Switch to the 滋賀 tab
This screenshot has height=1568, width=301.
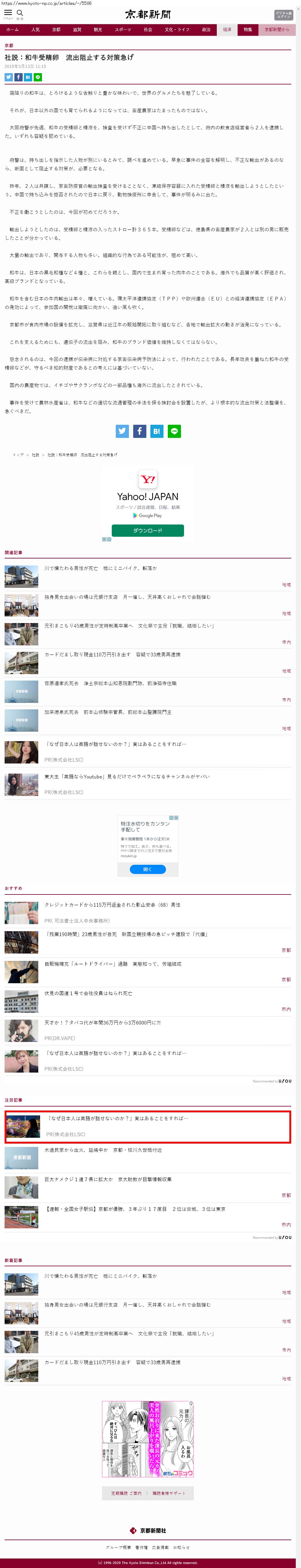tap(77, 30)
